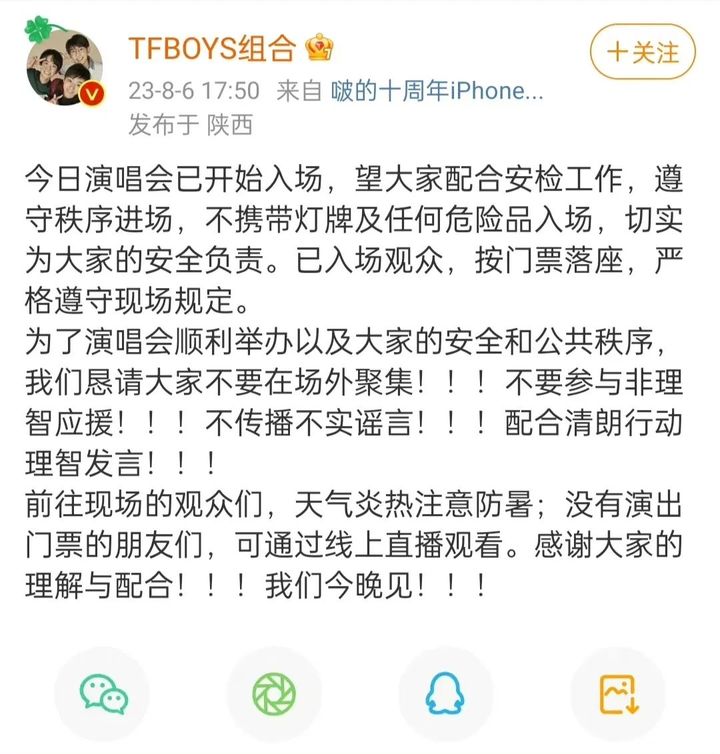
Task: Share the post to WeChat
Action: click(103, 693)
